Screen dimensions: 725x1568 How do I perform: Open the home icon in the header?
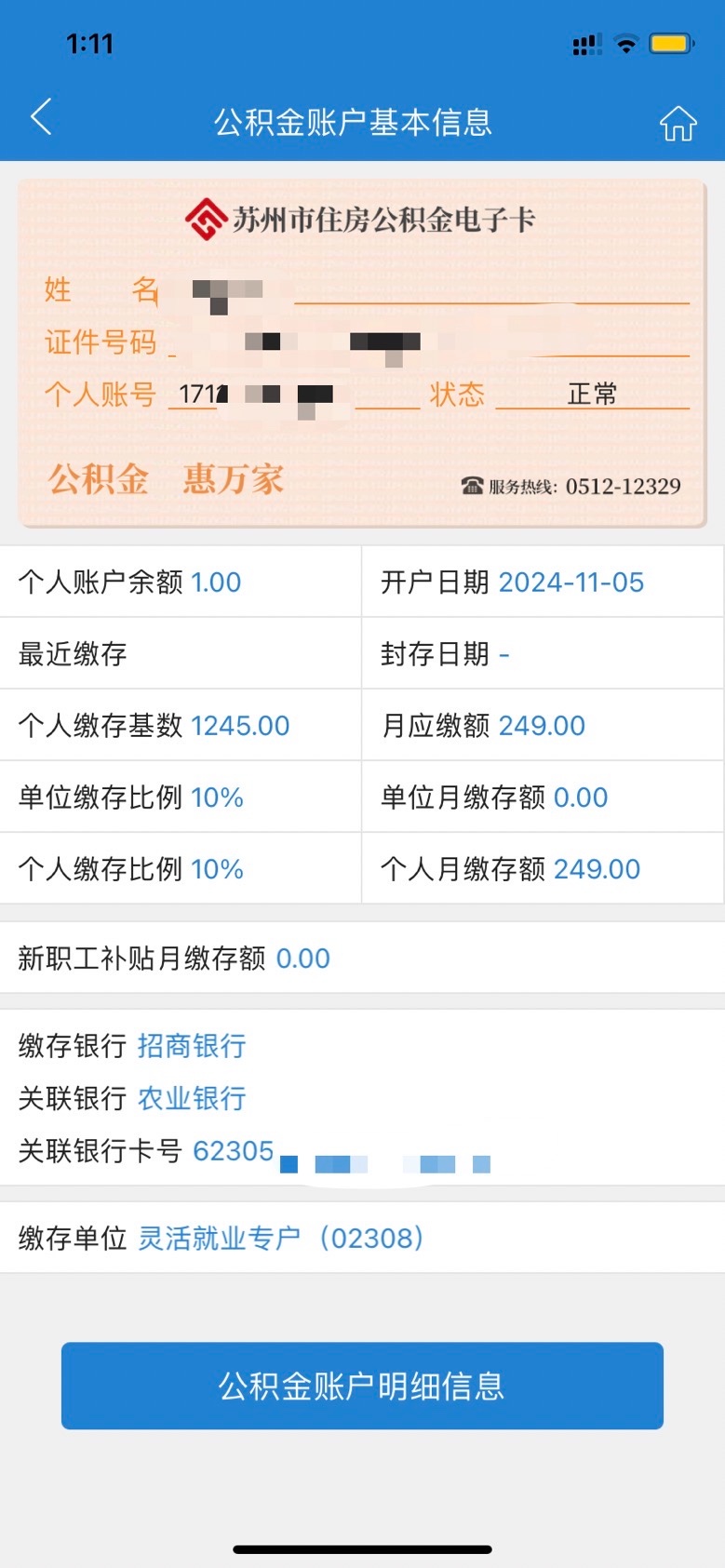tap(678, 122)
